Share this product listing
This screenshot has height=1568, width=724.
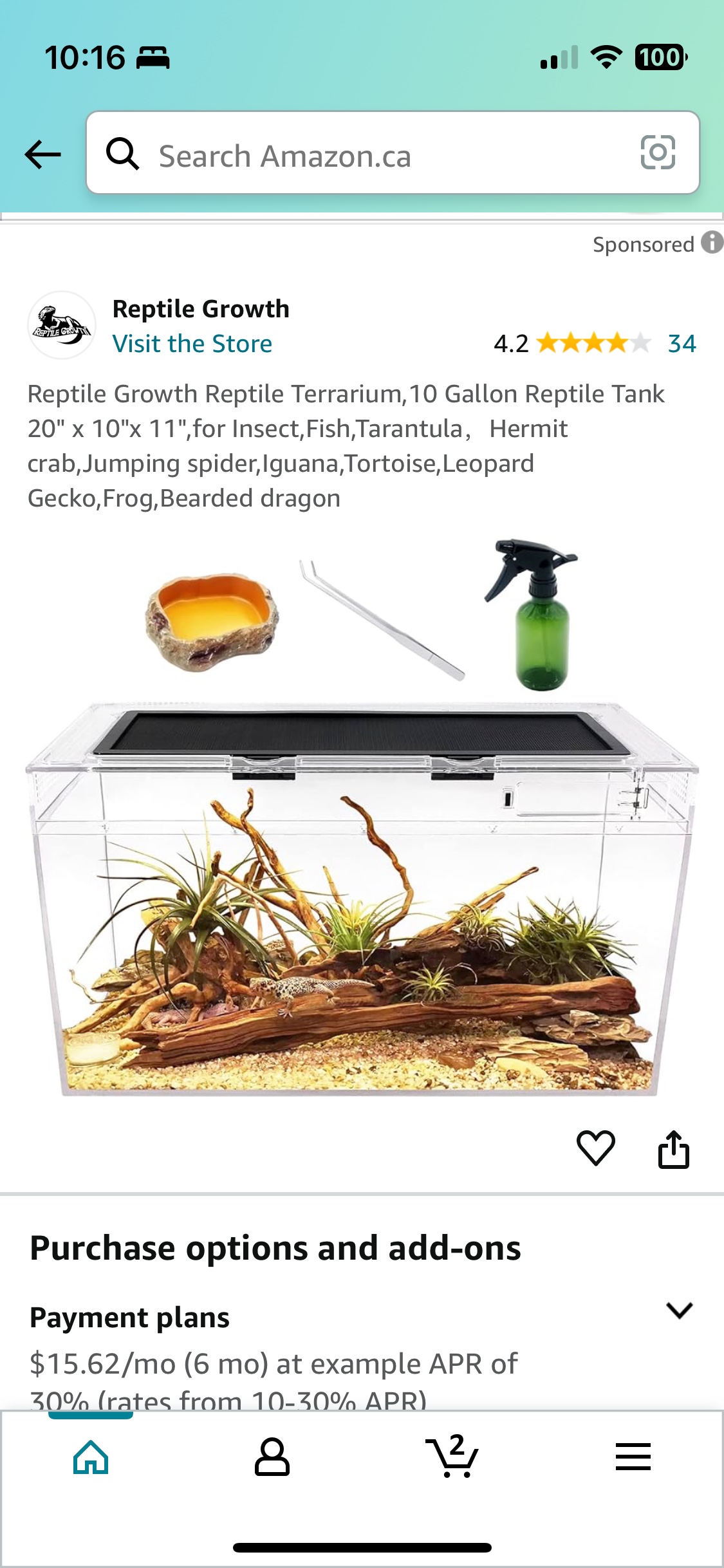673,1148
